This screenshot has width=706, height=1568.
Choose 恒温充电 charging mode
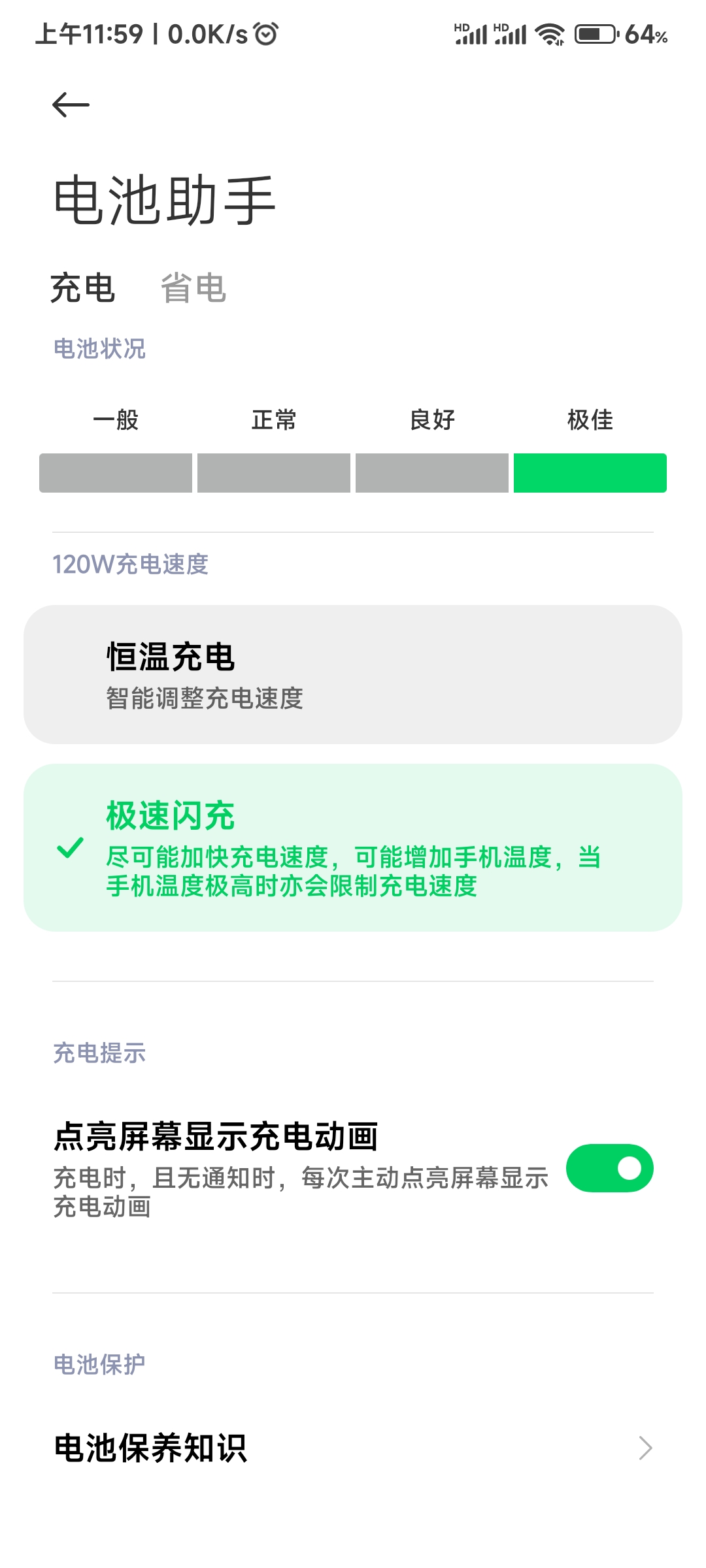click(353, 674)
